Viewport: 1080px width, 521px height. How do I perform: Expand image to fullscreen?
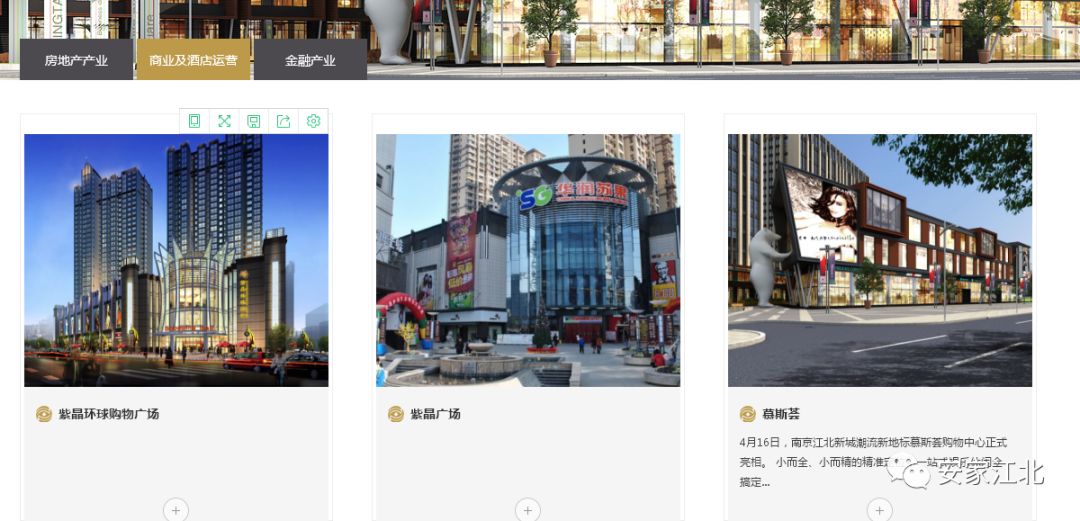pos(224,121)
